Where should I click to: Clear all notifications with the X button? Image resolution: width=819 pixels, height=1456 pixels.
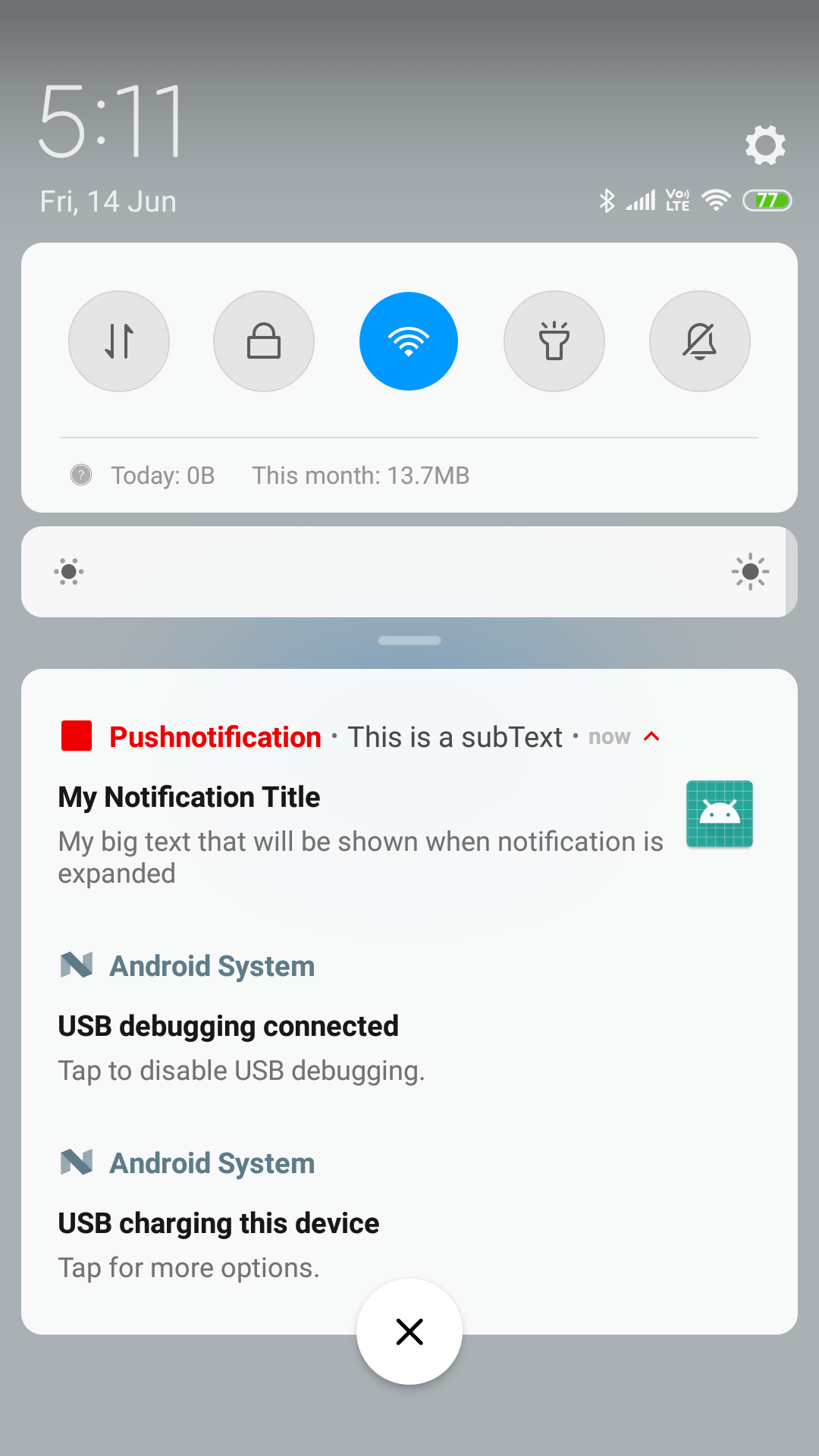pos(409,1332)
